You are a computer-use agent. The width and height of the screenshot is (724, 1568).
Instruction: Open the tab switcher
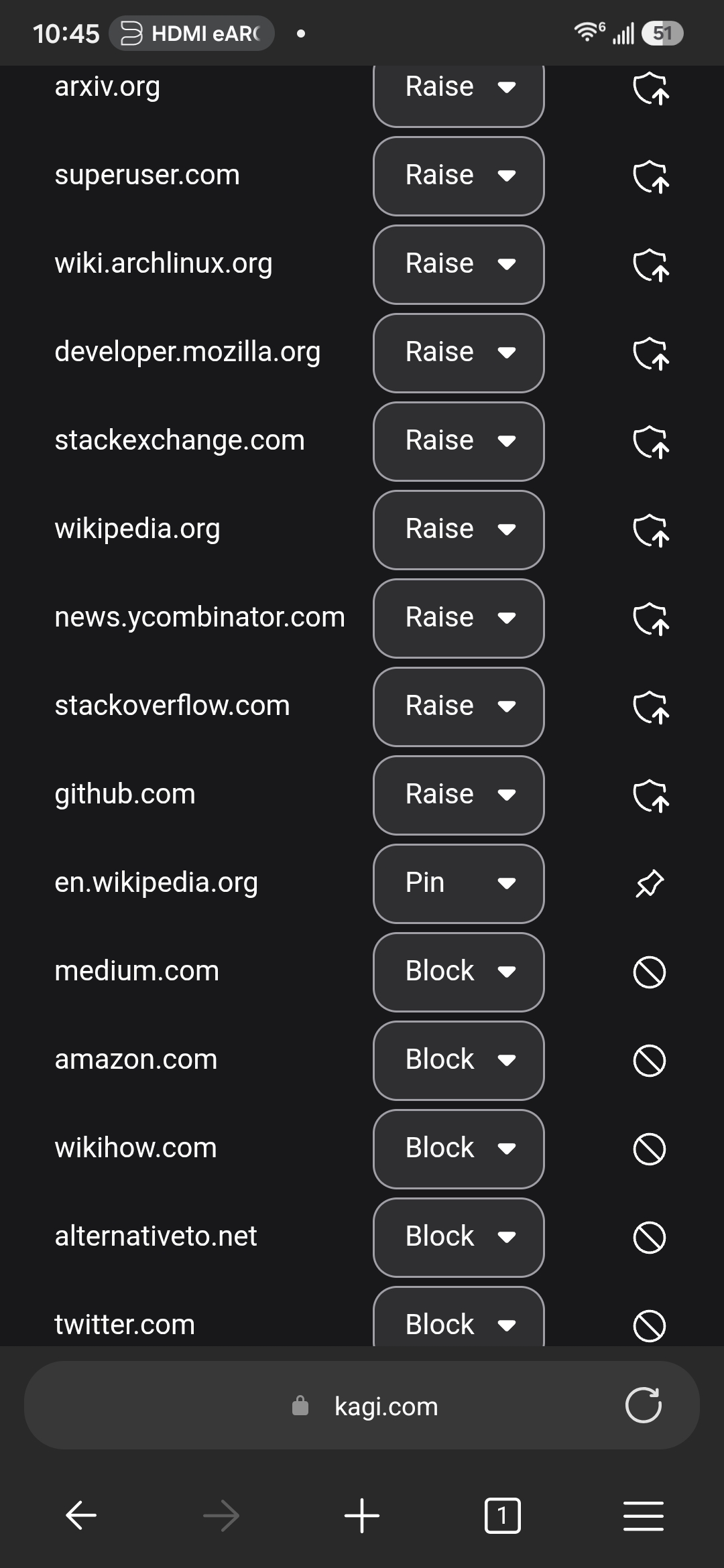[502, 1516]
